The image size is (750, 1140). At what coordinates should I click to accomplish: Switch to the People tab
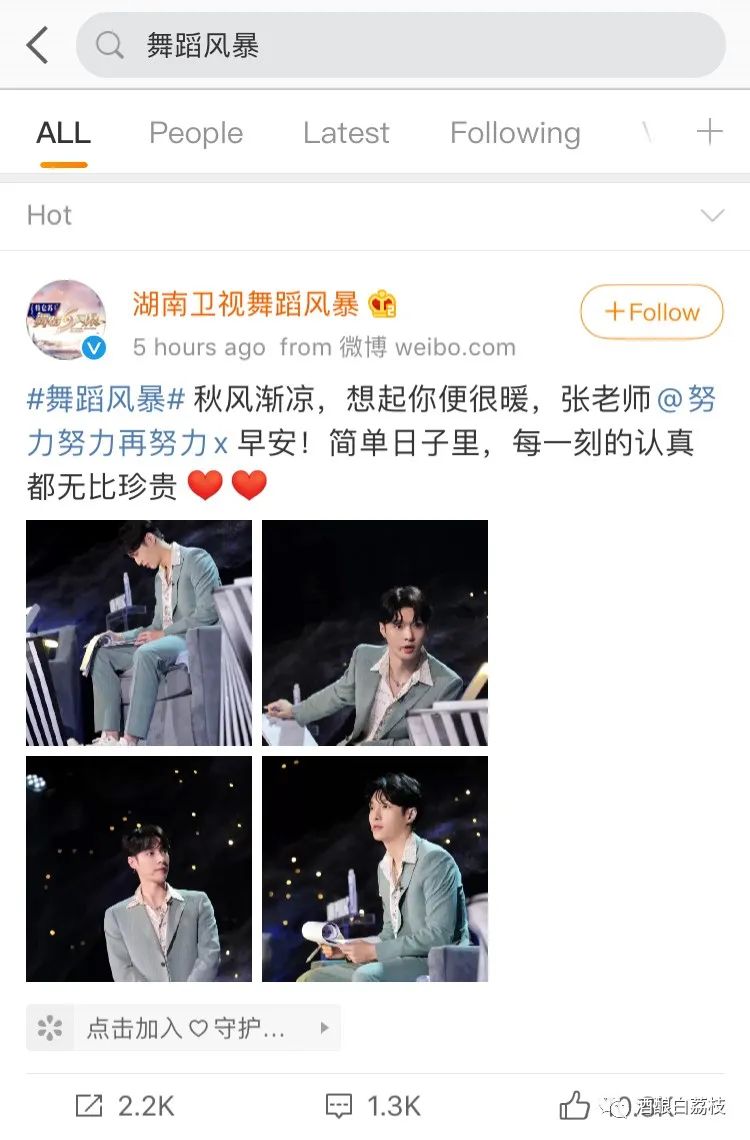click(x=196, y=133)
